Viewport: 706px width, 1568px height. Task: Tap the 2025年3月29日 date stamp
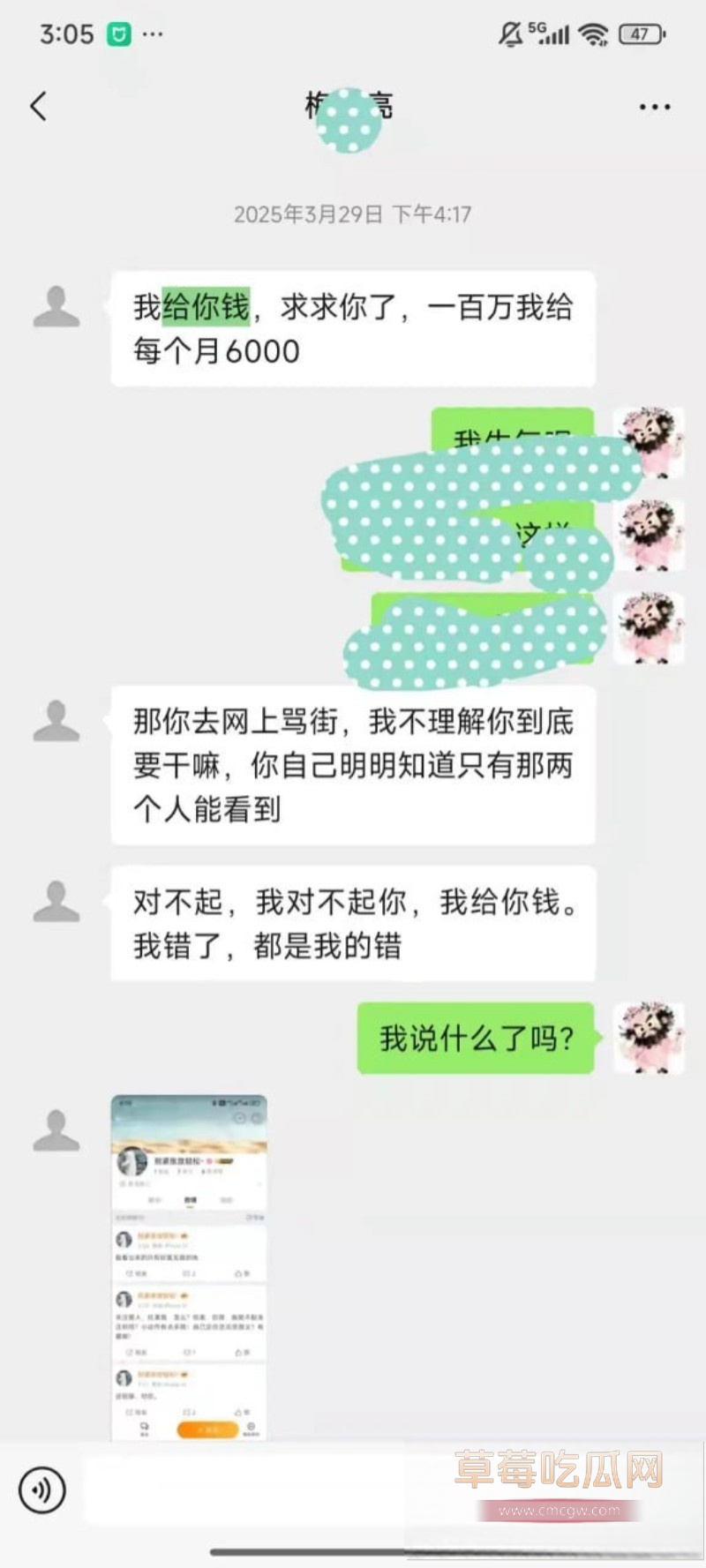pyautogui.click(x=352, y=213)
